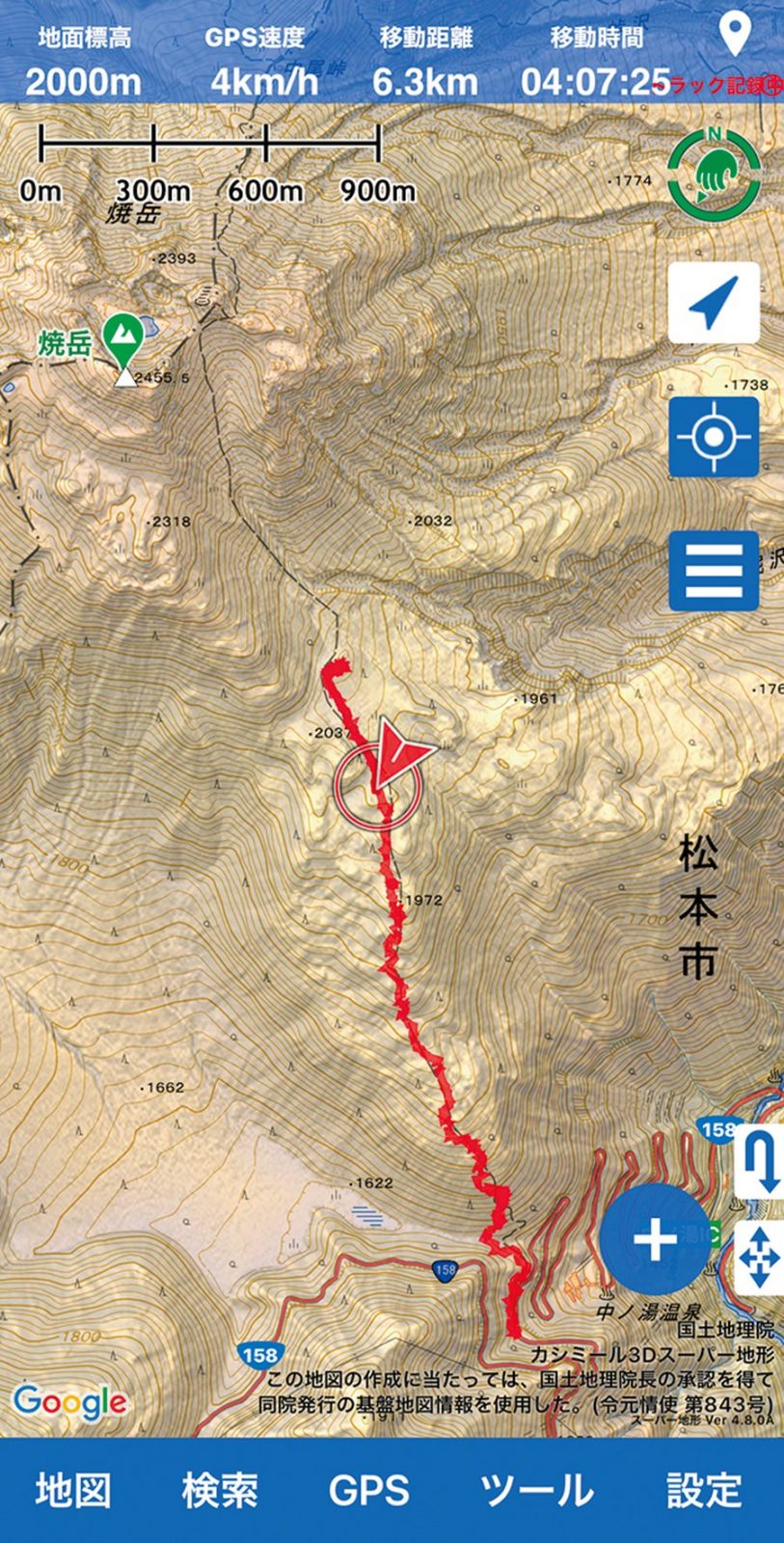The width and height of the screenshot is (784, 1543).
Task: Tap the green compass north indicator
Action: [715, 173]
